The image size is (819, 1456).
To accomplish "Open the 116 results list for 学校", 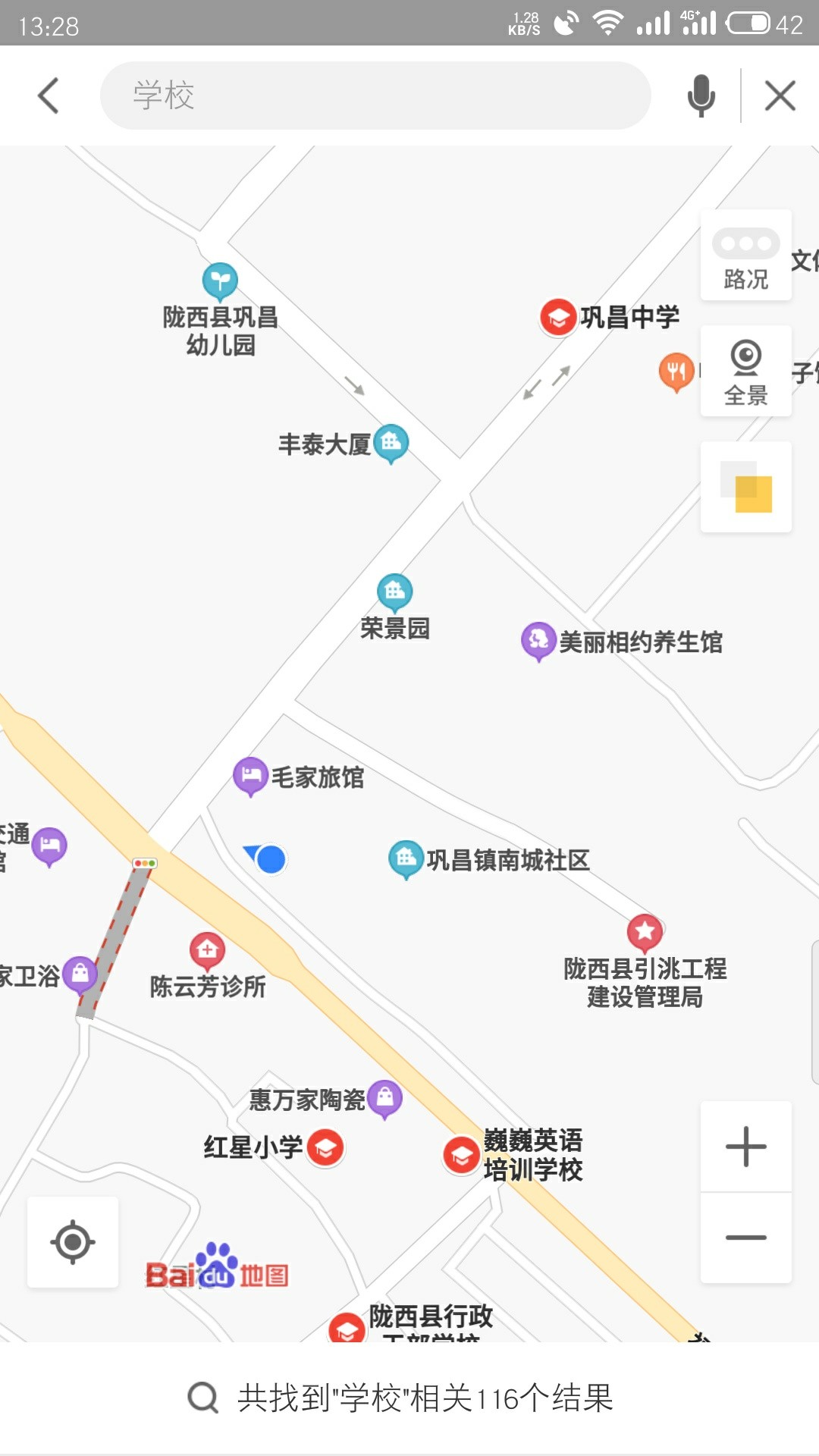I will click(409, 1398).
